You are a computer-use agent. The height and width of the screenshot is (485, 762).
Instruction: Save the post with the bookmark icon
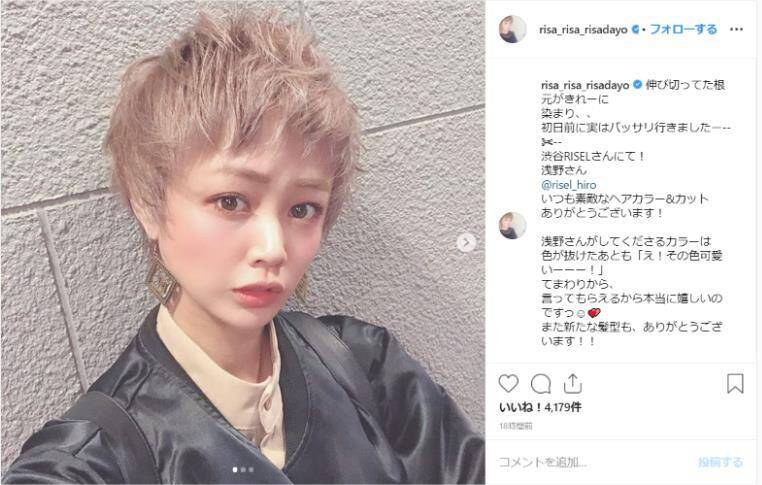pos(735,384)
